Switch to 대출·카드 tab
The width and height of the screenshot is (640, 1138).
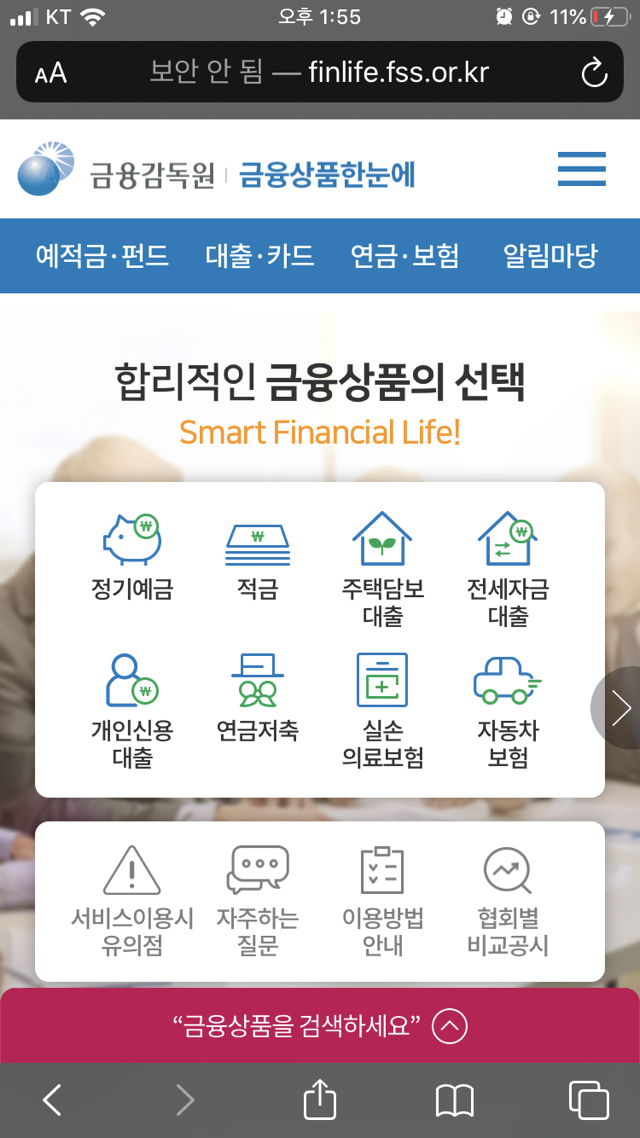[260, 255]
